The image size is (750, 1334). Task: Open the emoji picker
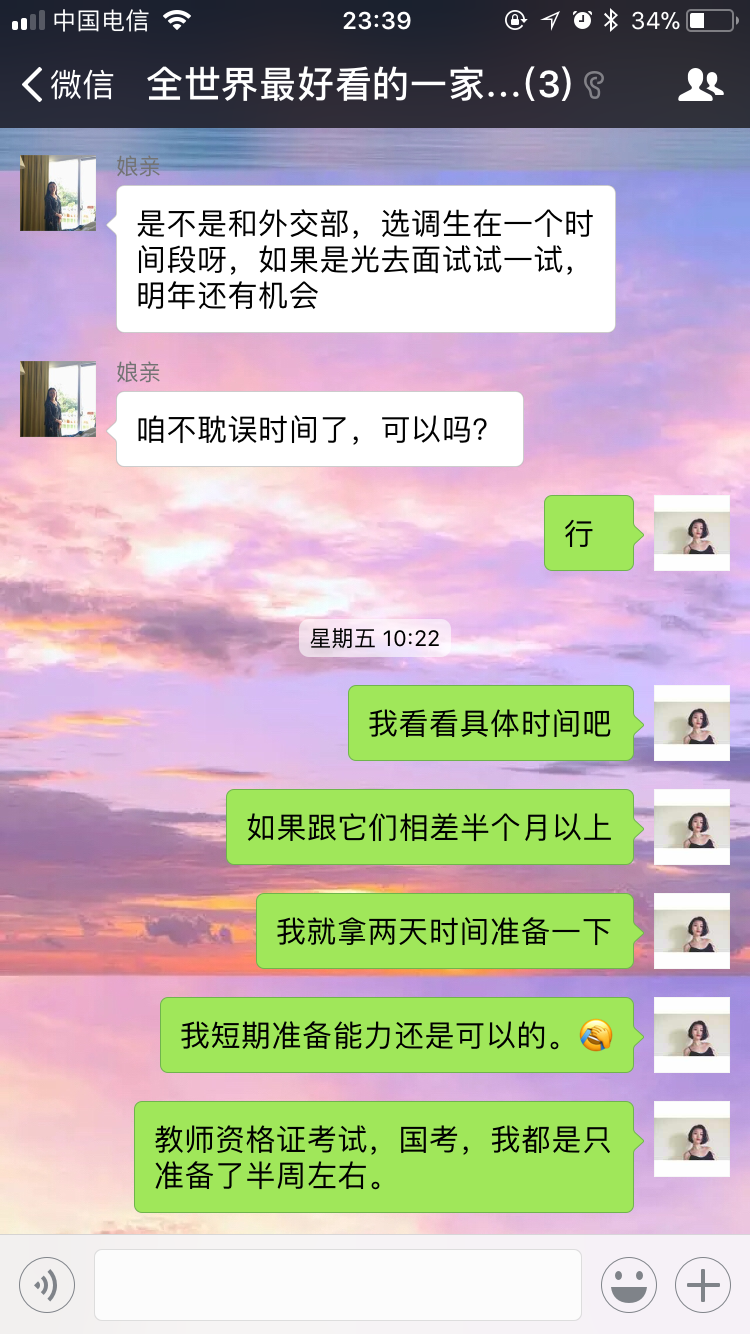coord(628,1284)
